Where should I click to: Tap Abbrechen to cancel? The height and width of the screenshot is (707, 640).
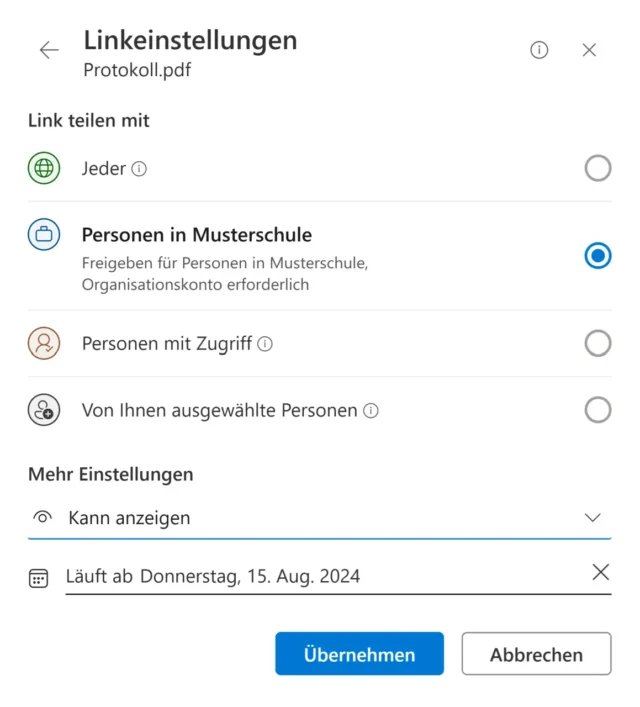click(x=536, y=654)
